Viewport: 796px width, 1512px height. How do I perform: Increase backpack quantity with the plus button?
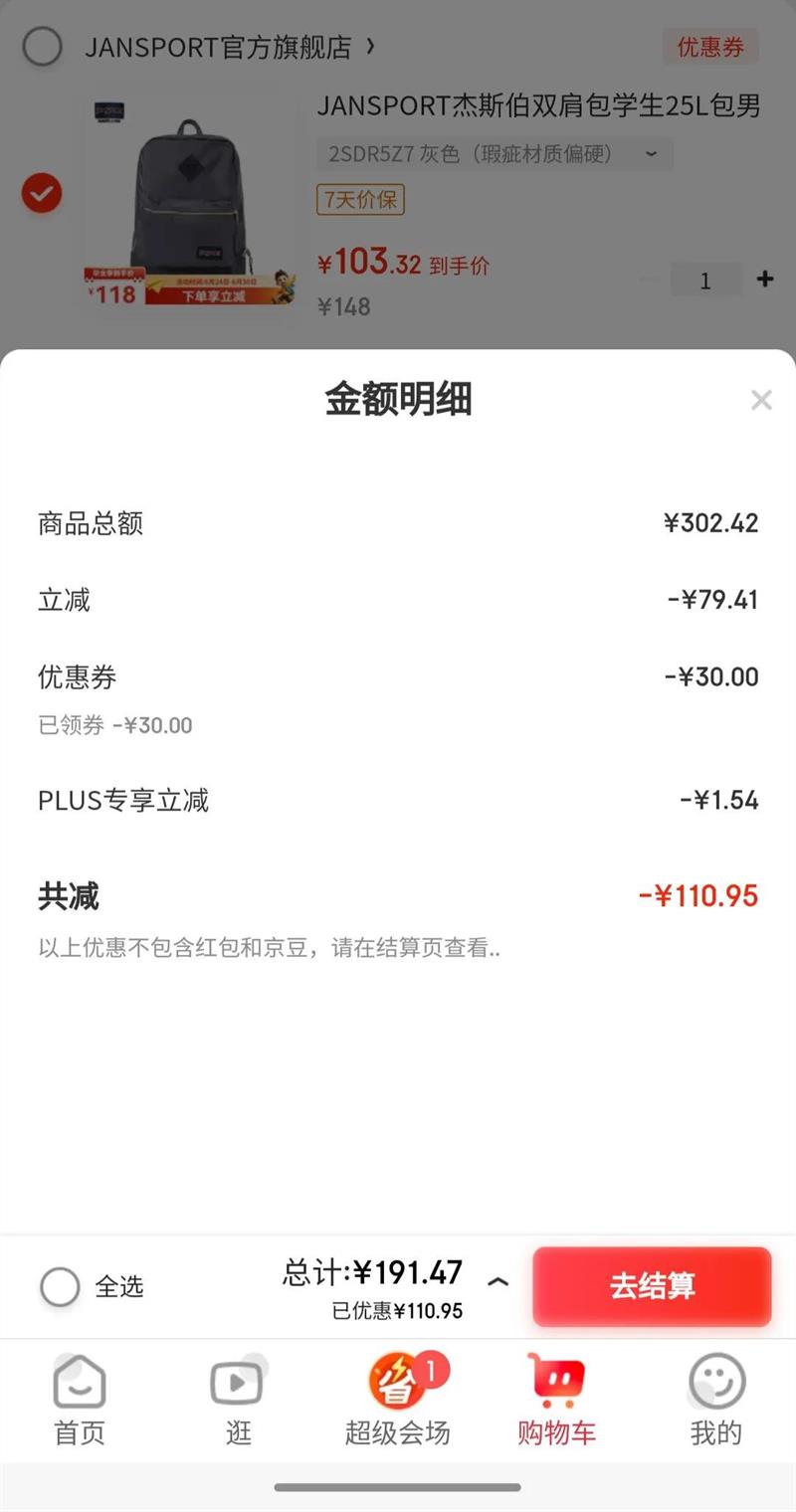coord(764,280)
